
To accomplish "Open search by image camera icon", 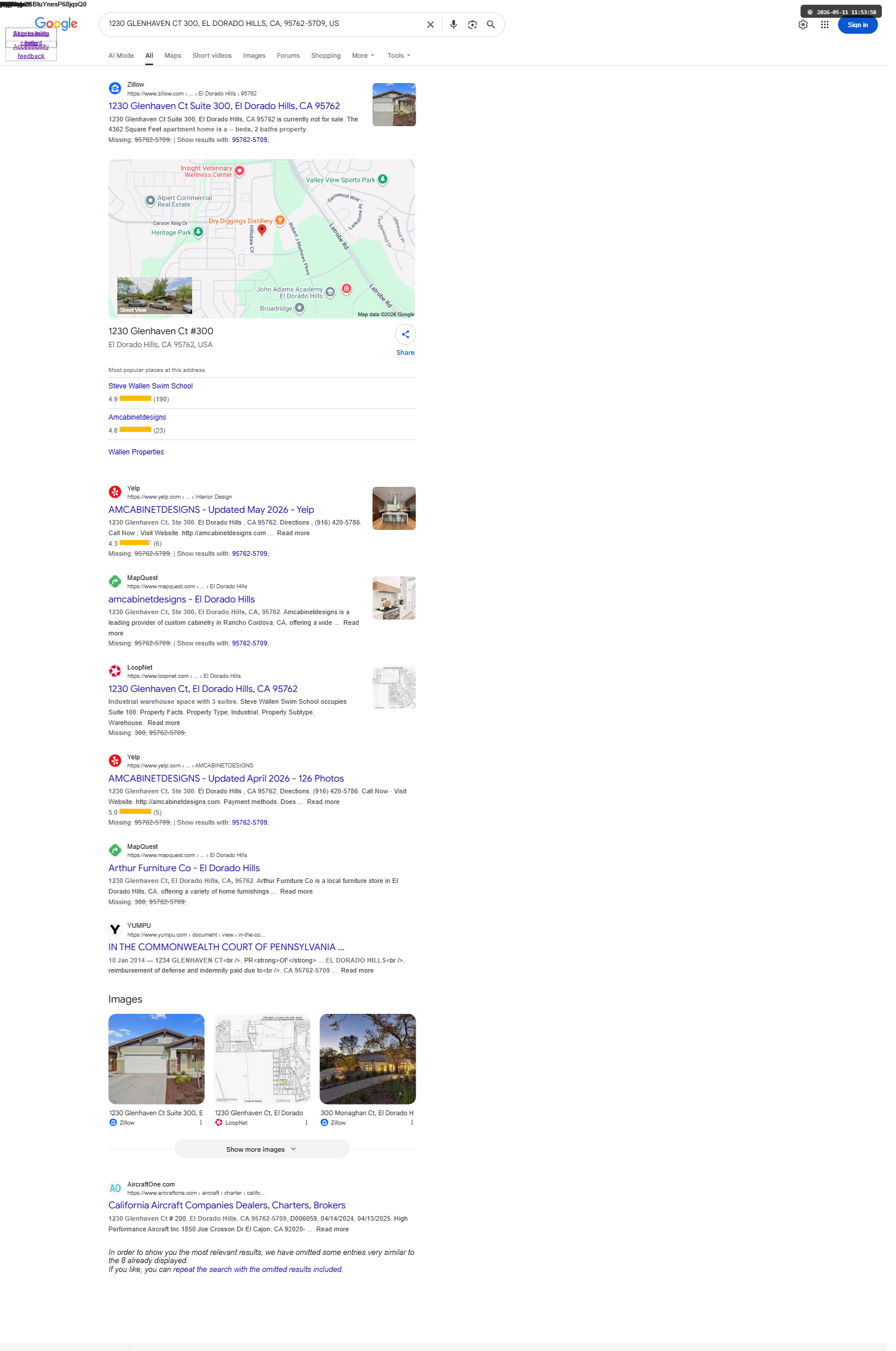I will pyautogui.click(x=472, y=25).
